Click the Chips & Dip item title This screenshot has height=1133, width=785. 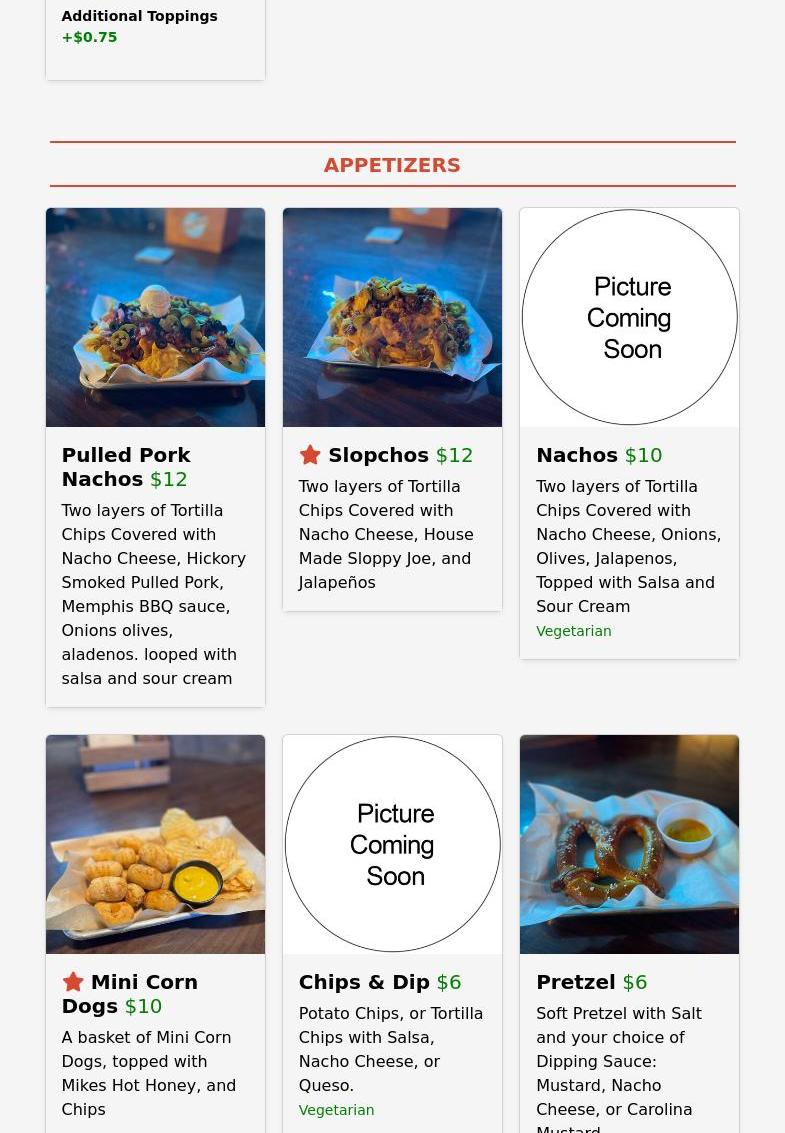click(364, 982)
